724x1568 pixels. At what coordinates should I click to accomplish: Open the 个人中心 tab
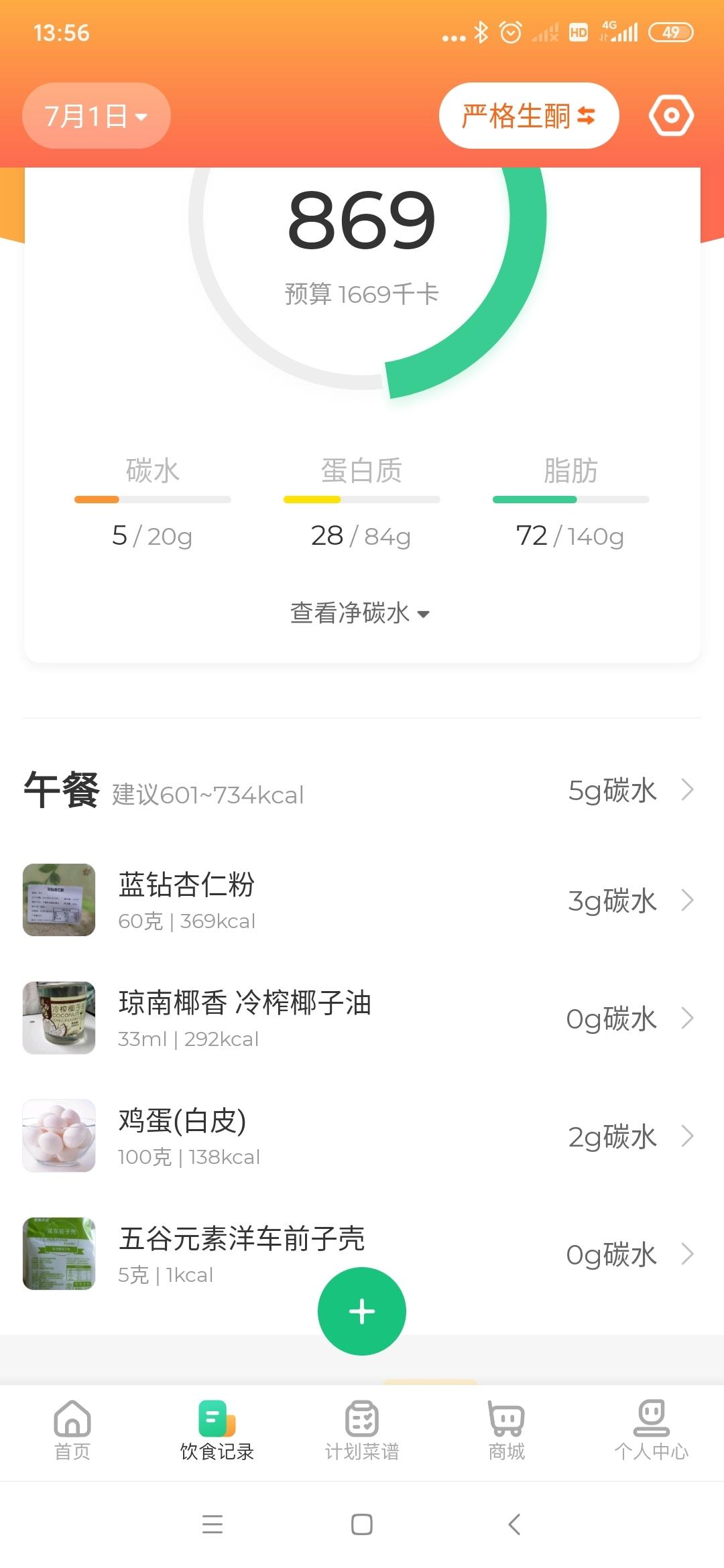click(652, 1430)
